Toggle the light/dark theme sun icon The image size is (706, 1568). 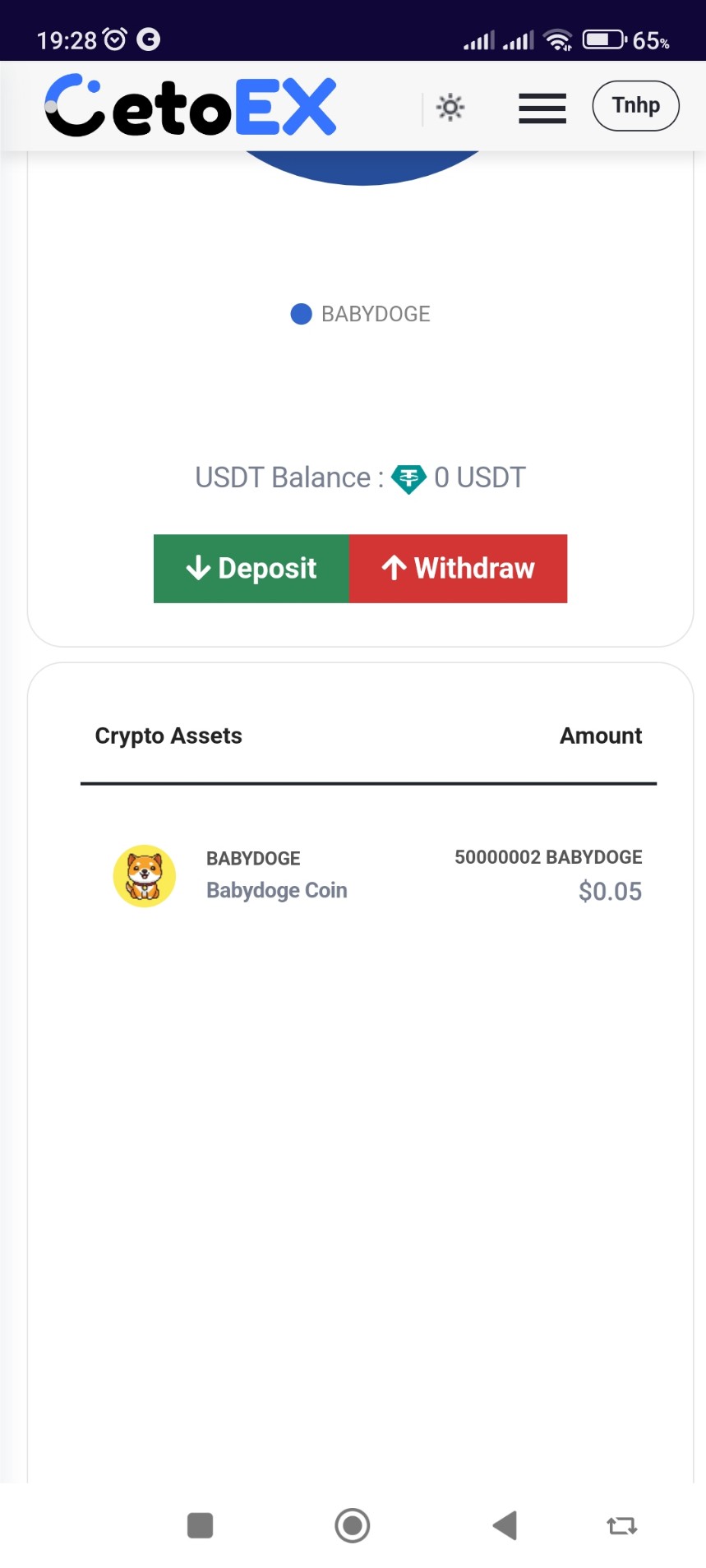click(x=450, y=108)
